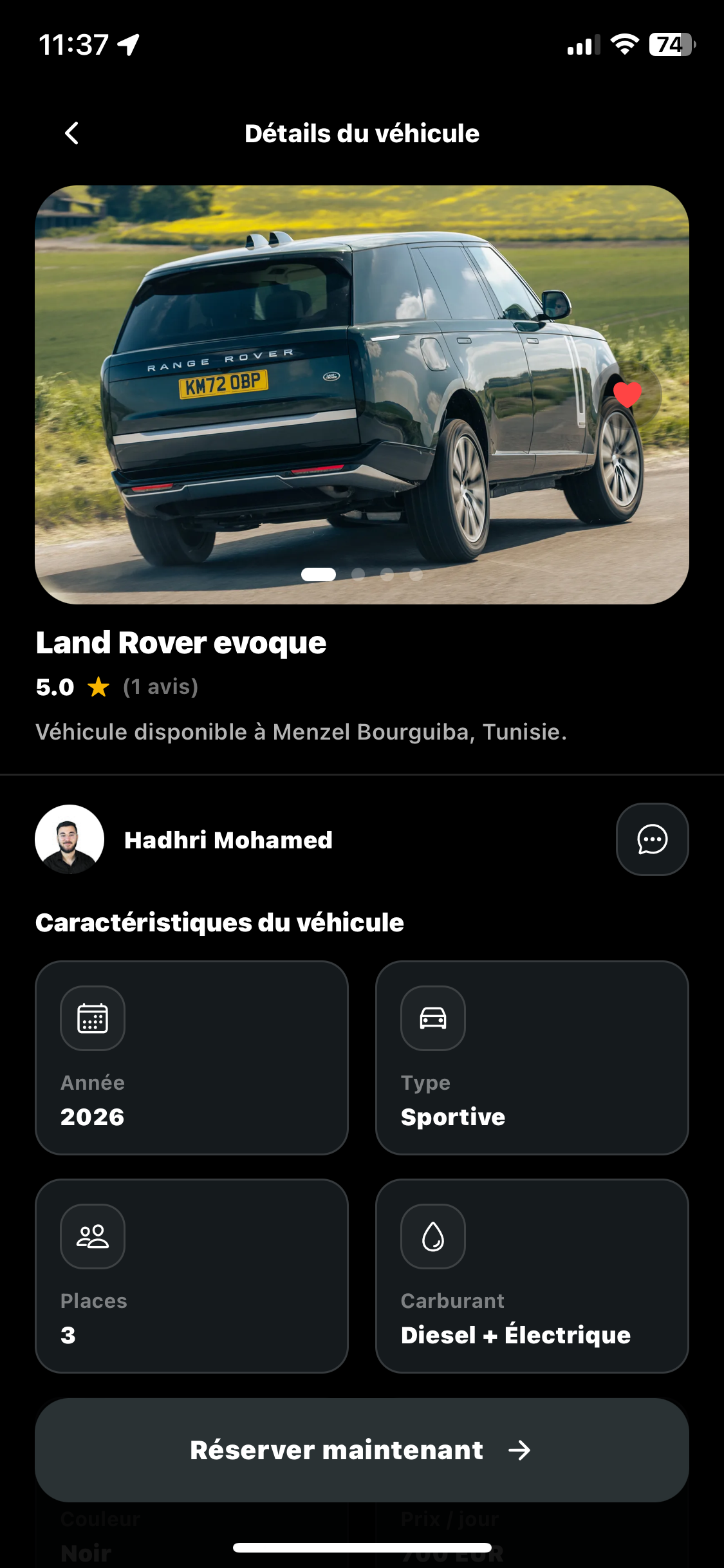Open Hadhri Mohamed's profile picture
Image resolution: width=724 pixels, height=1568 pixels.
point(70,839)
